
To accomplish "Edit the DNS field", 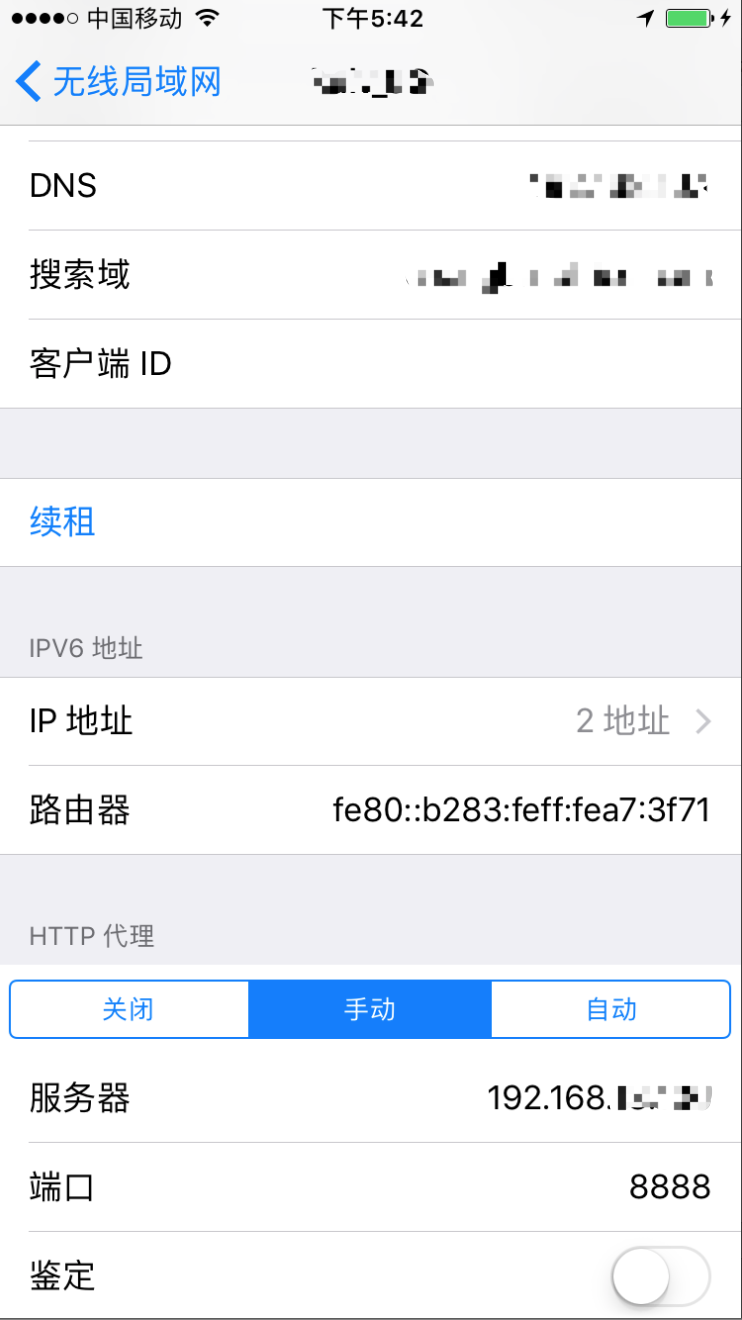I will pyautogui.click(x=371, y=185).
